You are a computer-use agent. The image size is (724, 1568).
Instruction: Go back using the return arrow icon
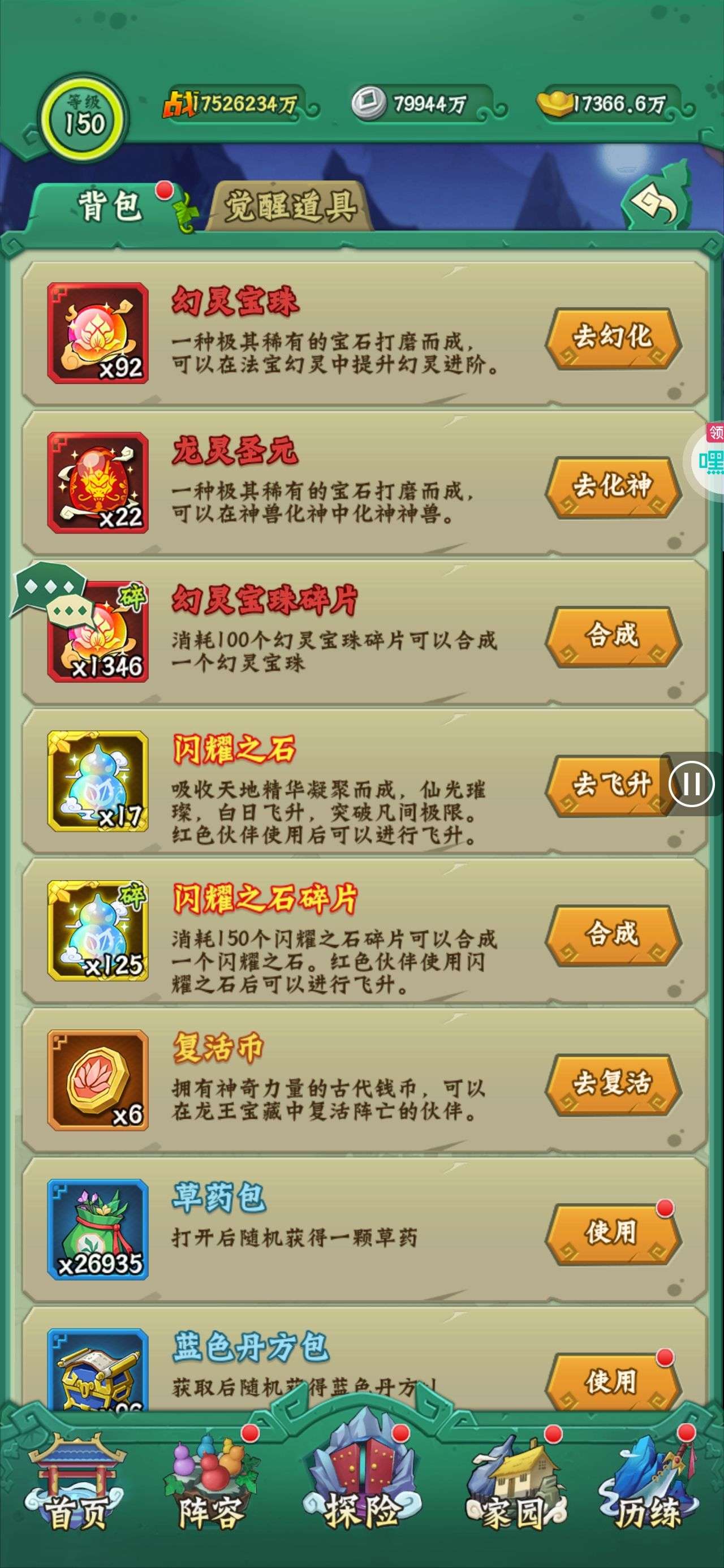coord(657,201)
